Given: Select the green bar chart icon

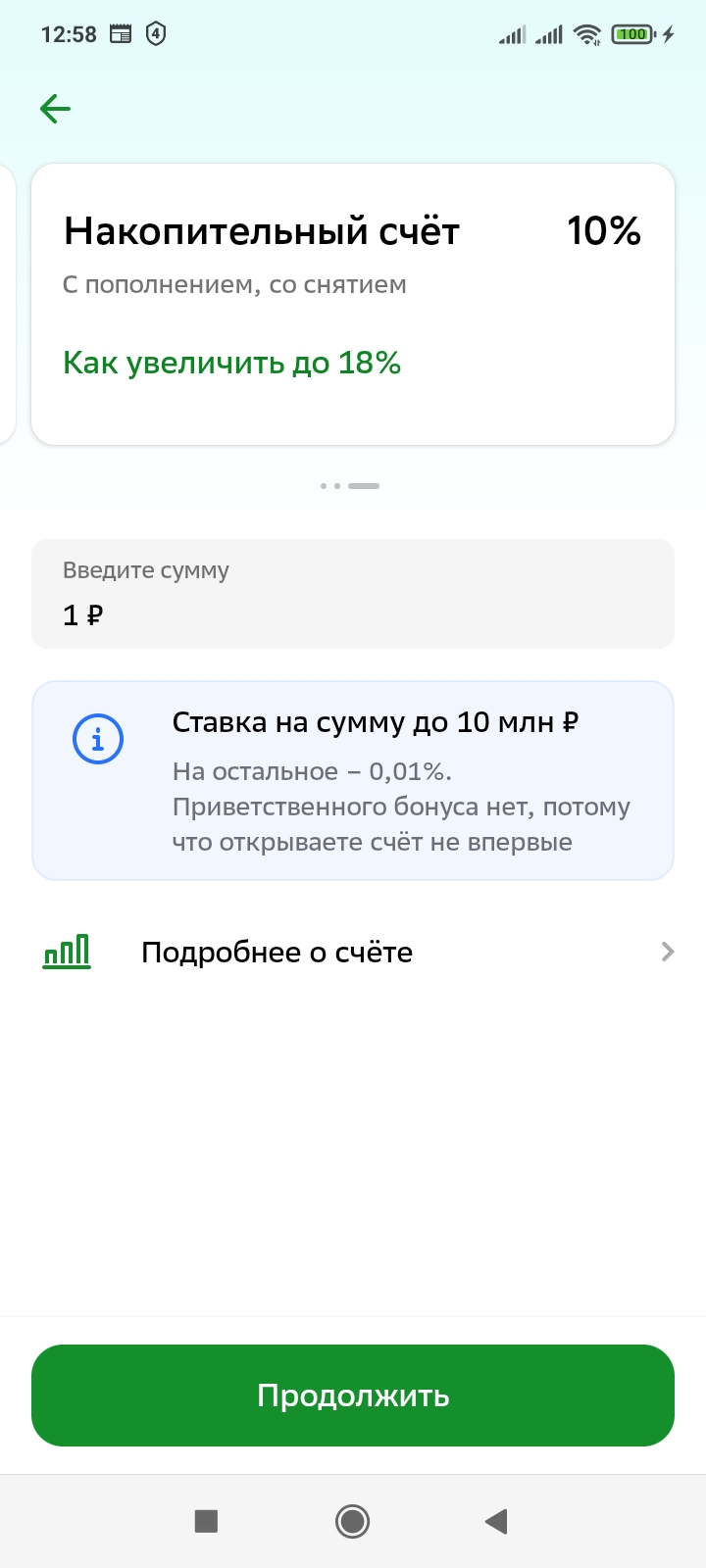Looking at the screenshot, I should (x=66, y=950).
